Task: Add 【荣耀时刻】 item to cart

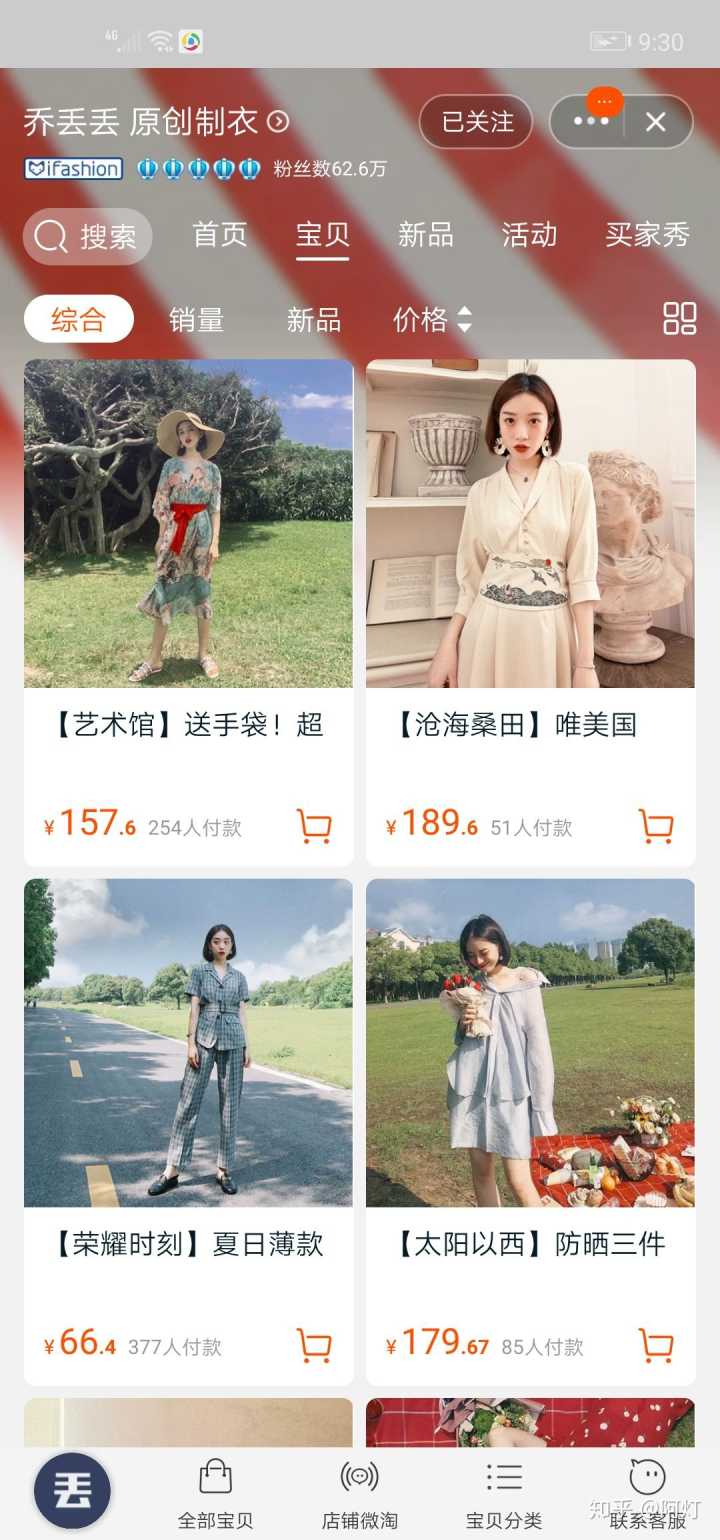Action: click(x=314, y=1346)
